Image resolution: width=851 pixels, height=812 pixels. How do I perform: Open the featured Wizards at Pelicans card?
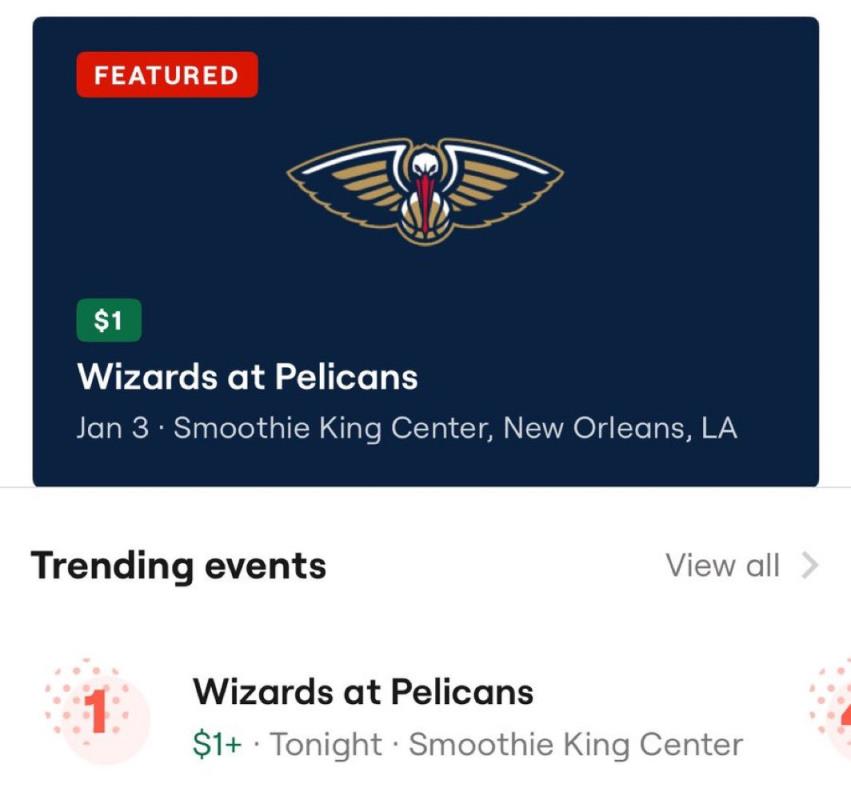click(425, 252)
